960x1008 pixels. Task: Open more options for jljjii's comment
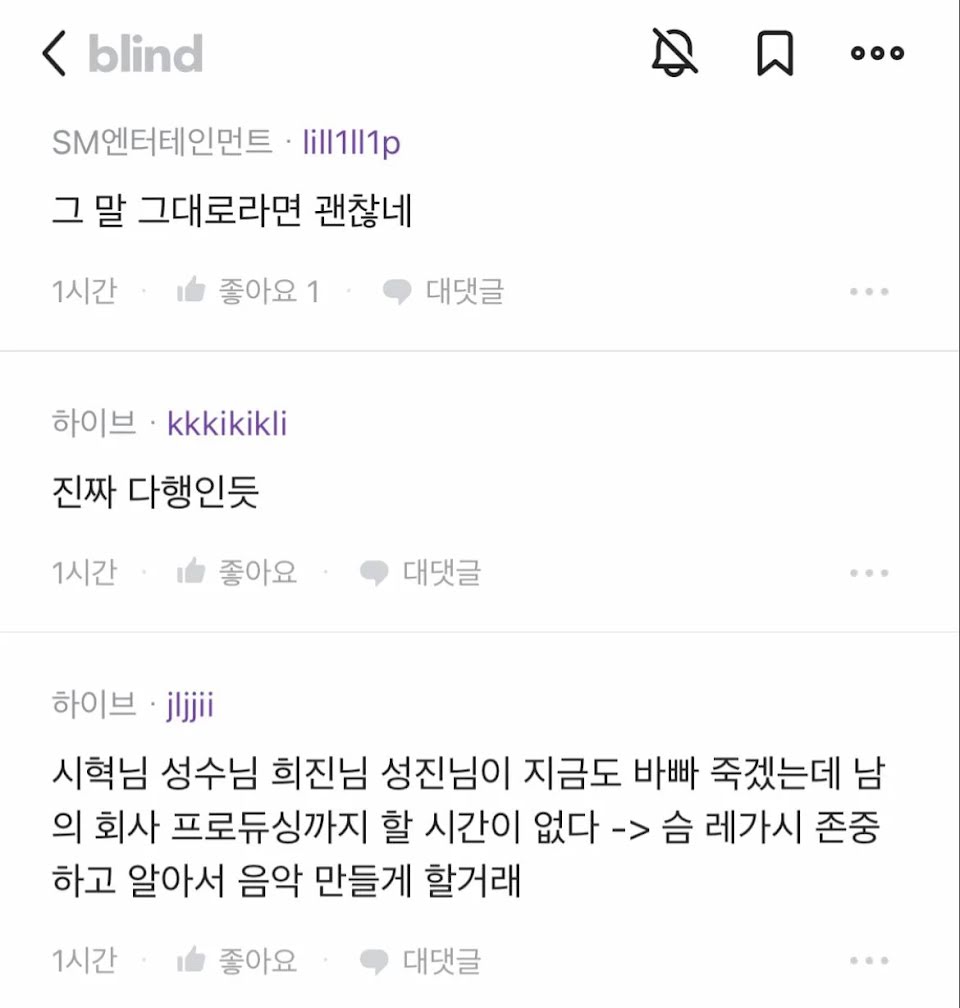(869, 961)
